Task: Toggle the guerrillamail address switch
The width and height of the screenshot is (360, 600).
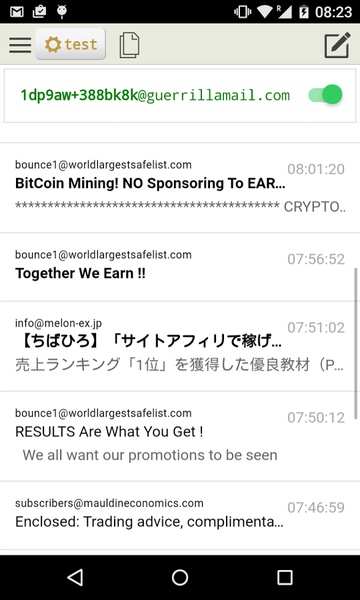Action: click(x=325, y=95)
